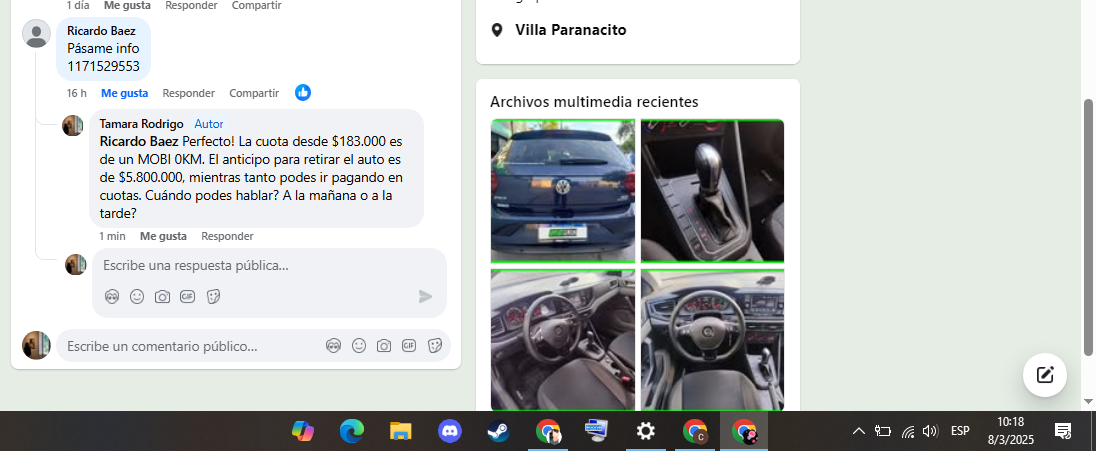Attach a photo to the public comment
The image size is (1096, 451).
pyautogui.click(x=384, y=346)
